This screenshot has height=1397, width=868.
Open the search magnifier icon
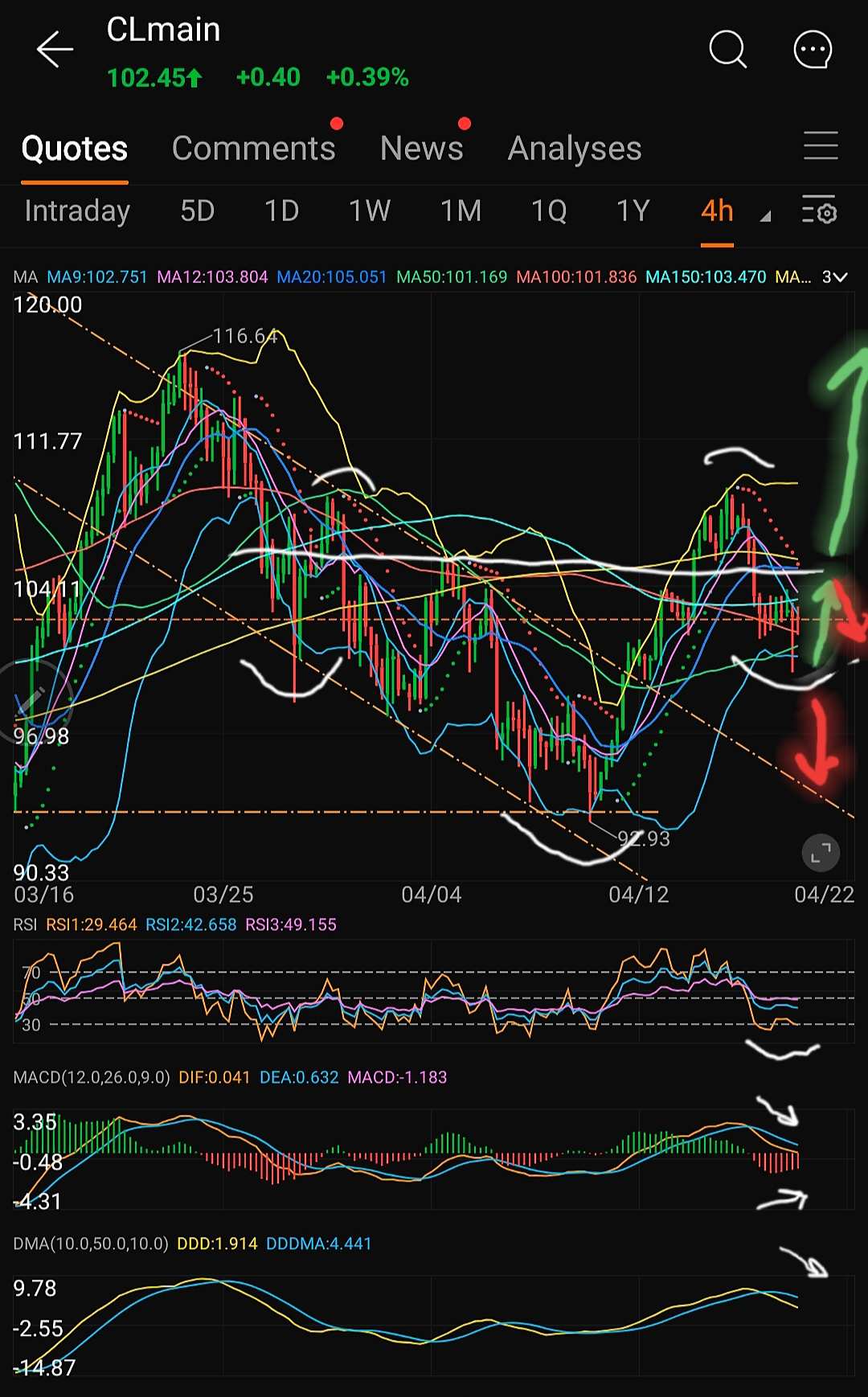pos(728,50)
